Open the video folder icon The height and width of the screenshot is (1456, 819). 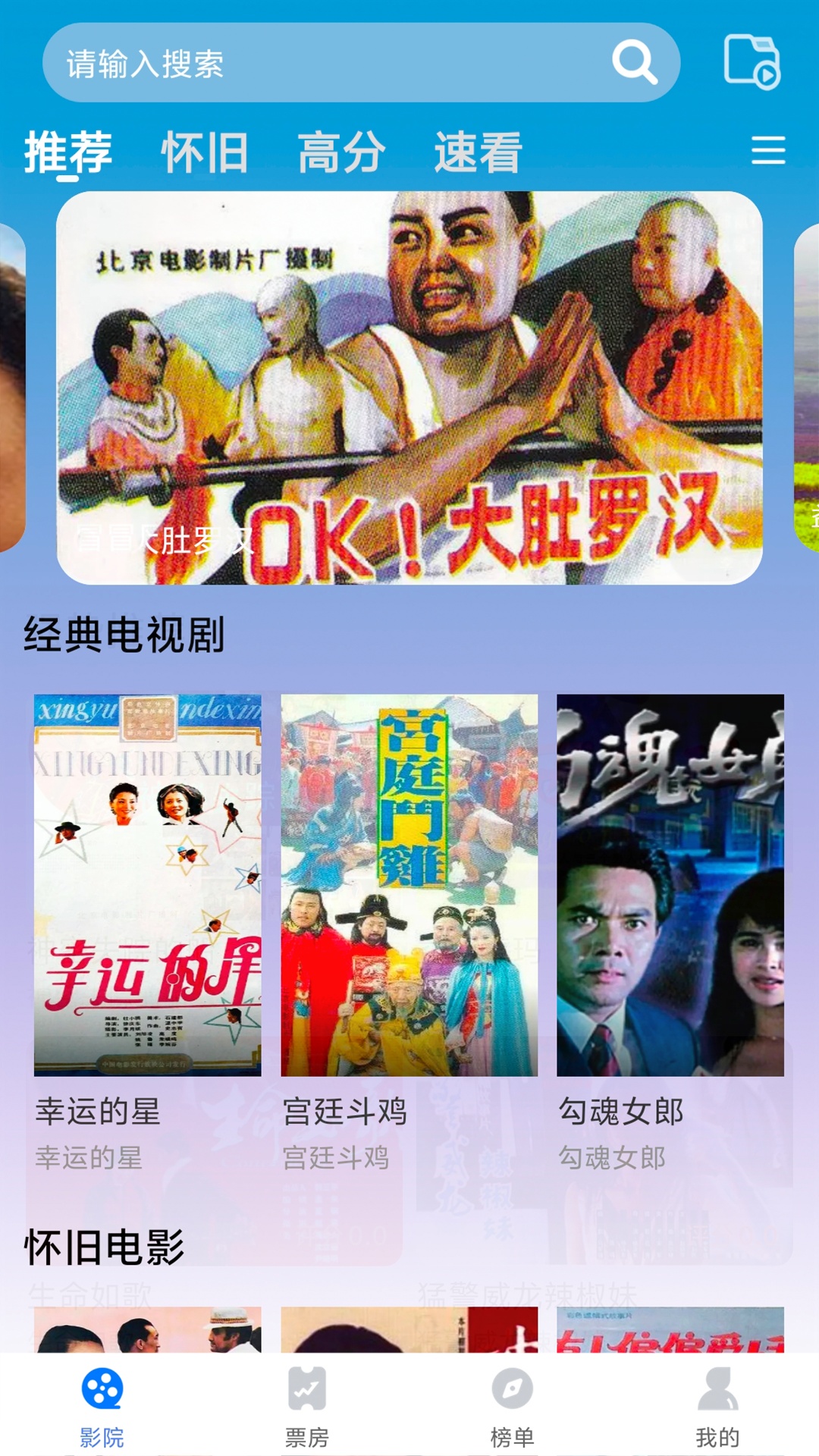[751, 62]
